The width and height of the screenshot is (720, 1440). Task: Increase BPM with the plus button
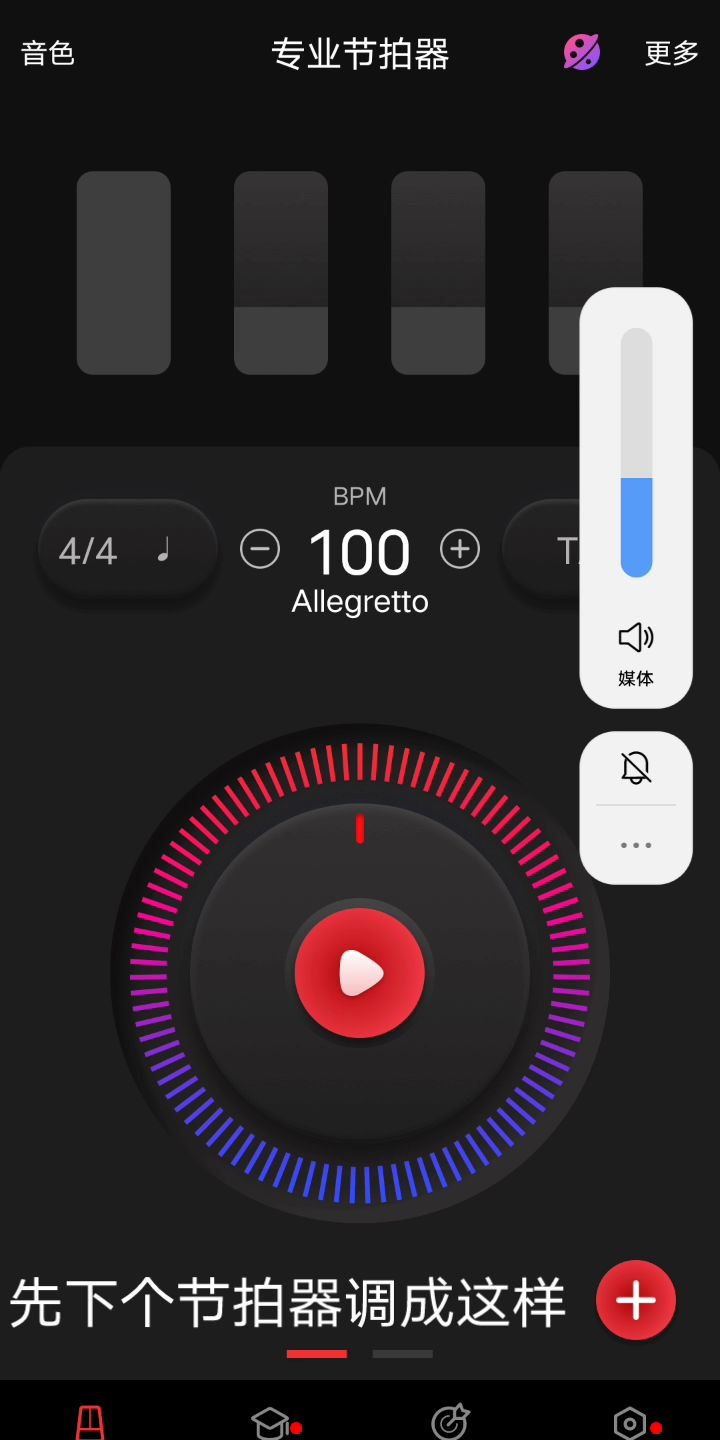point(460,549)
